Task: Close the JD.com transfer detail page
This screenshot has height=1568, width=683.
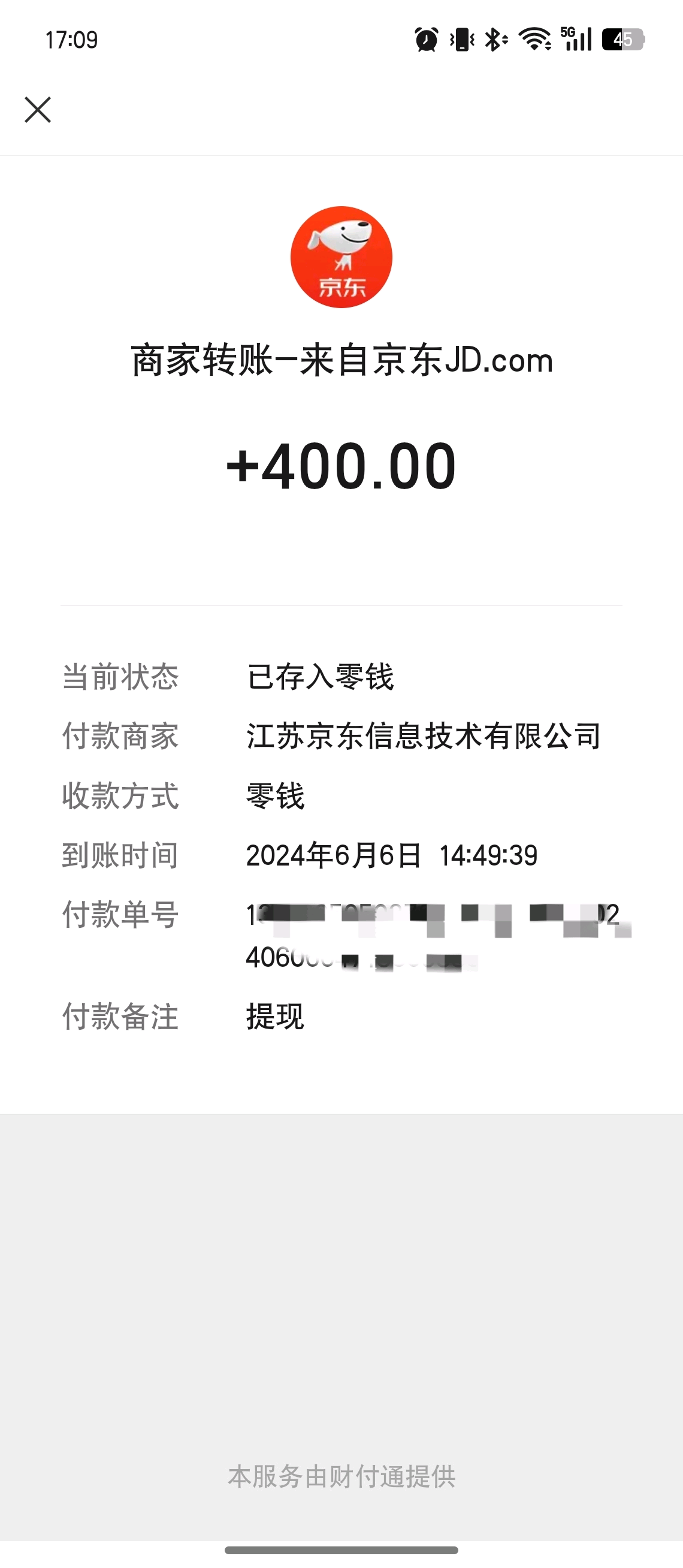Action: [x=38, y=110]
